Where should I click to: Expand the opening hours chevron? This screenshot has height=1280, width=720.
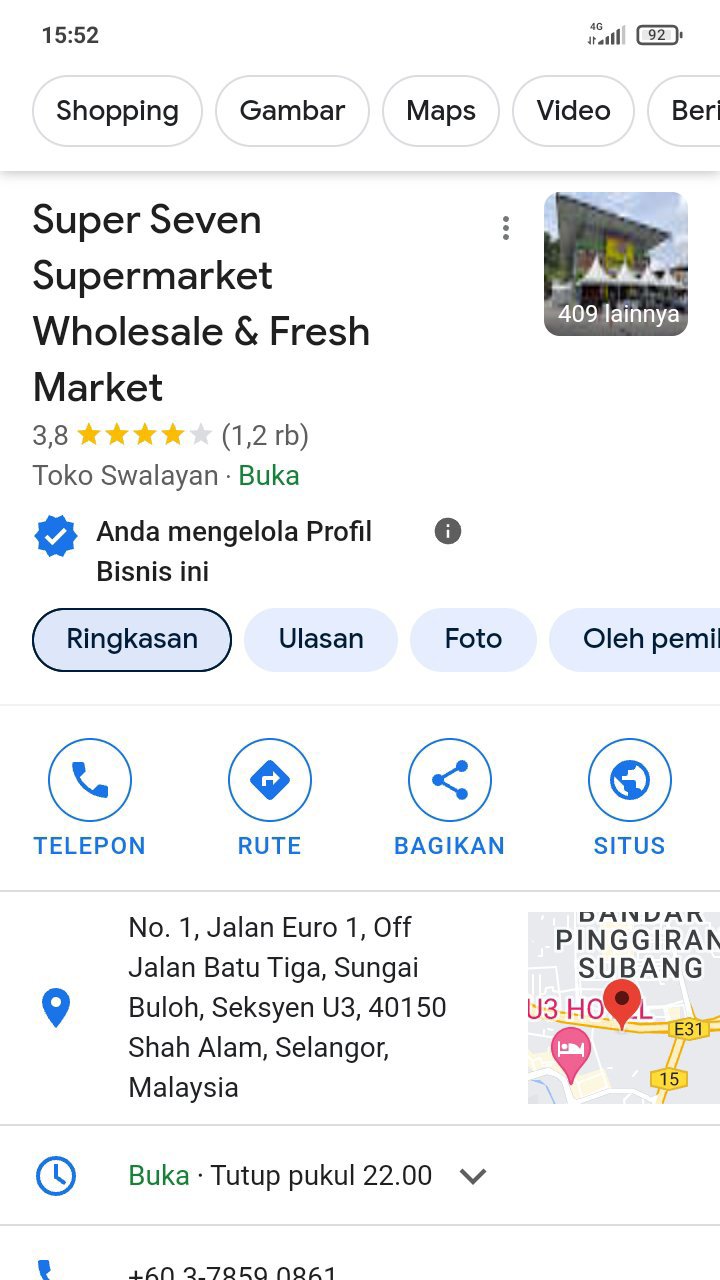473,1176
